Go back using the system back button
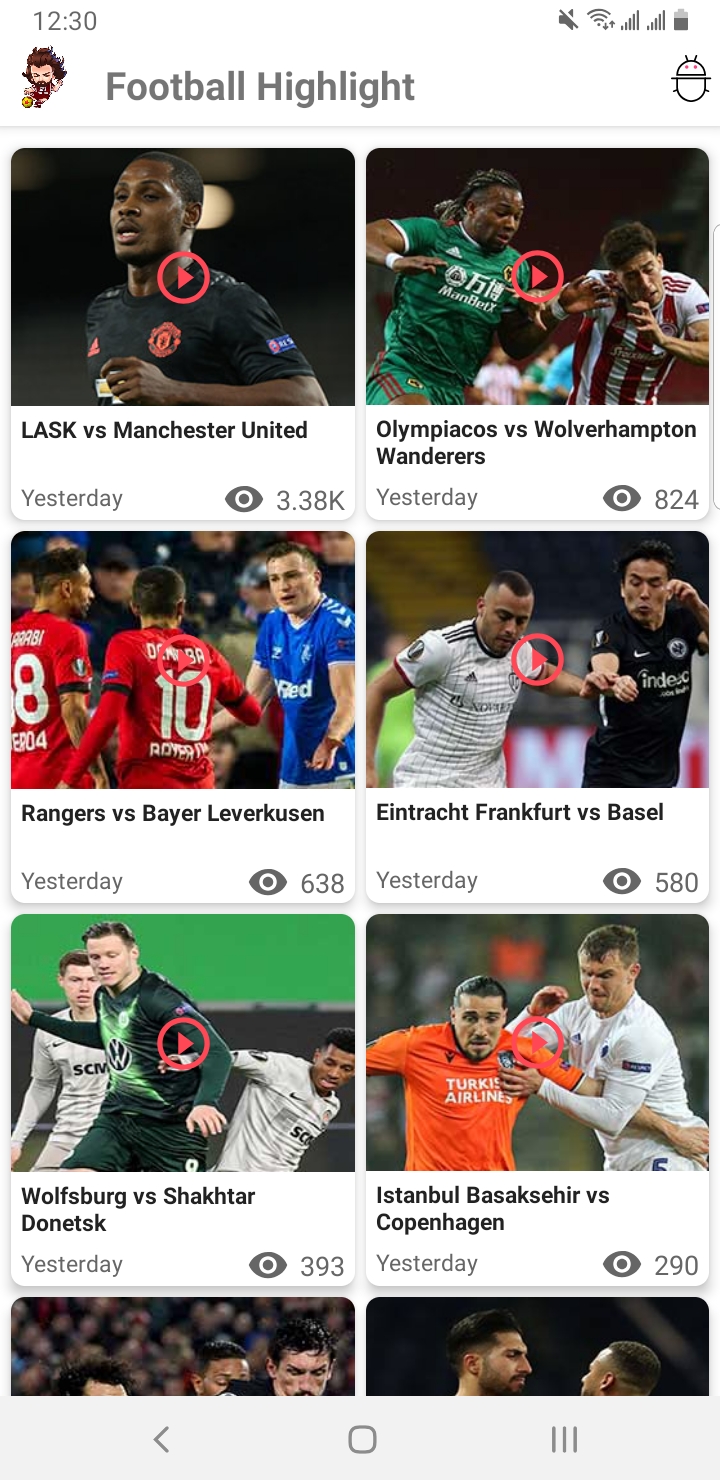720x1480 pixels. pos(161,1439)
